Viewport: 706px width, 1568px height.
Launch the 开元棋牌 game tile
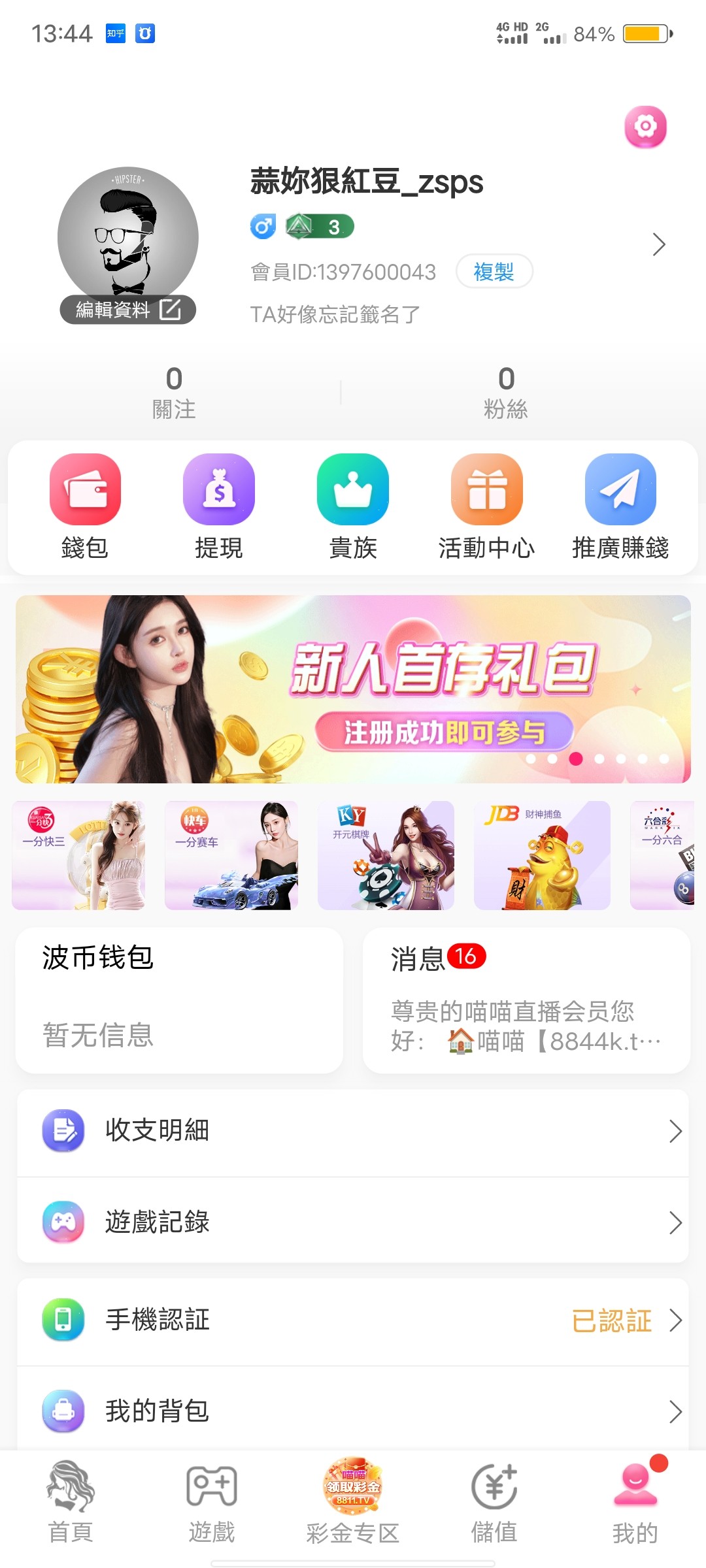pyautogui.click(x=386, y=855)
